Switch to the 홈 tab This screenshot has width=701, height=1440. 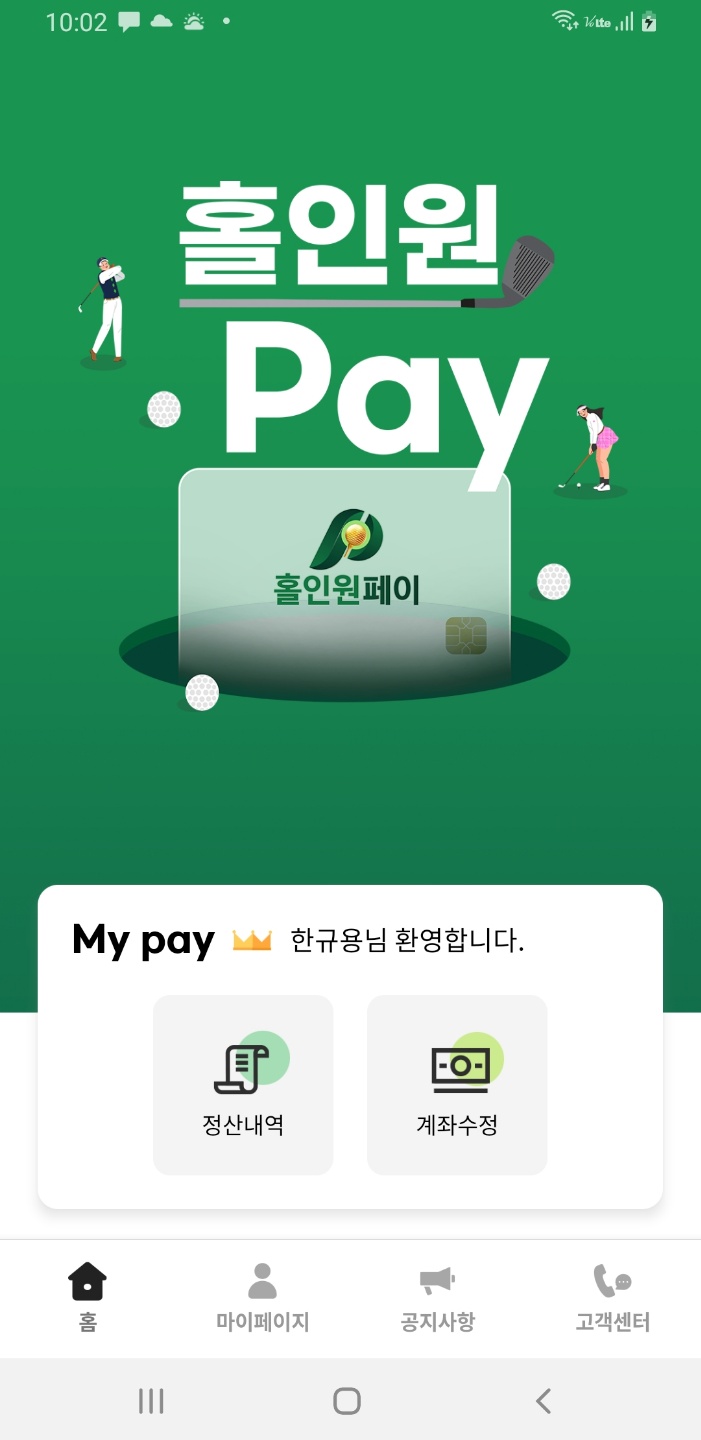pyautogui.click(x=88, y=1297)
